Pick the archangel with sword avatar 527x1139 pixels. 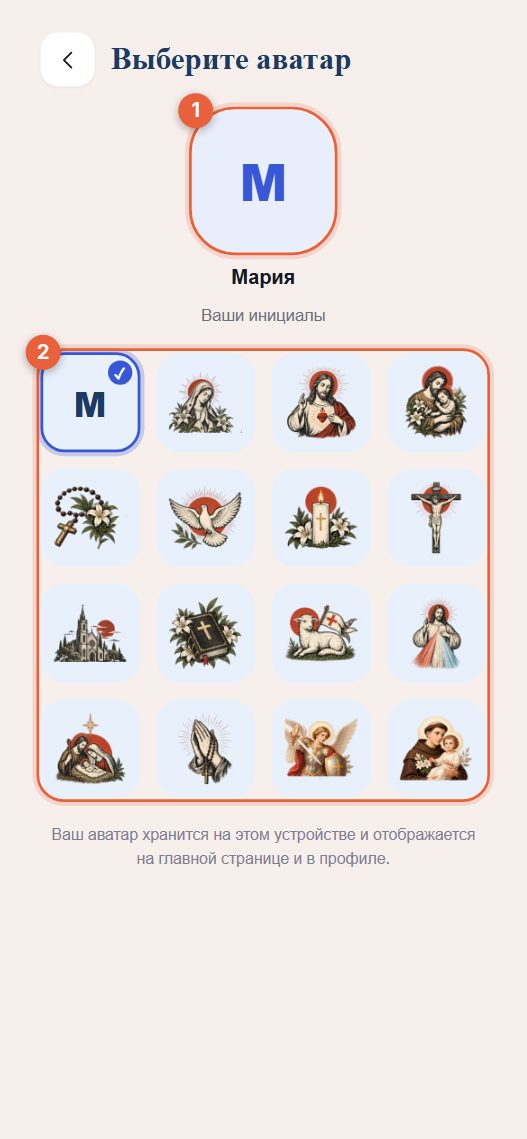click(321, 749)
